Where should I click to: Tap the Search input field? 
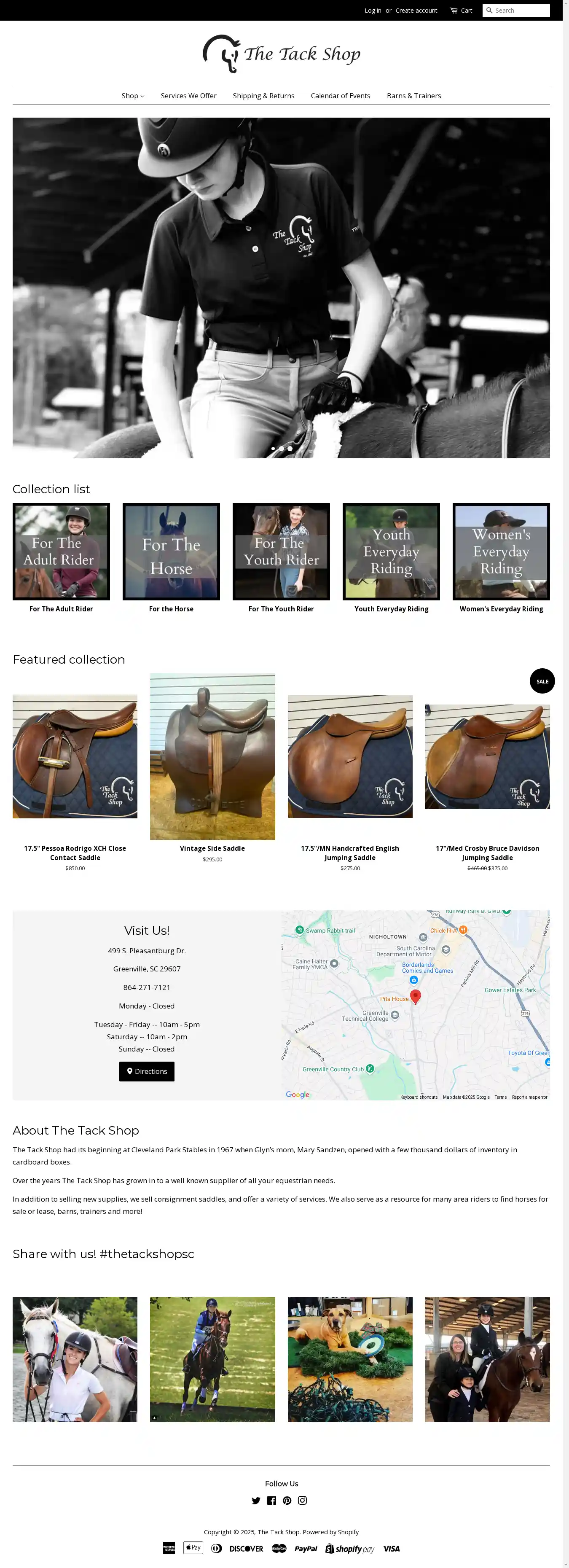click(520, 11)
